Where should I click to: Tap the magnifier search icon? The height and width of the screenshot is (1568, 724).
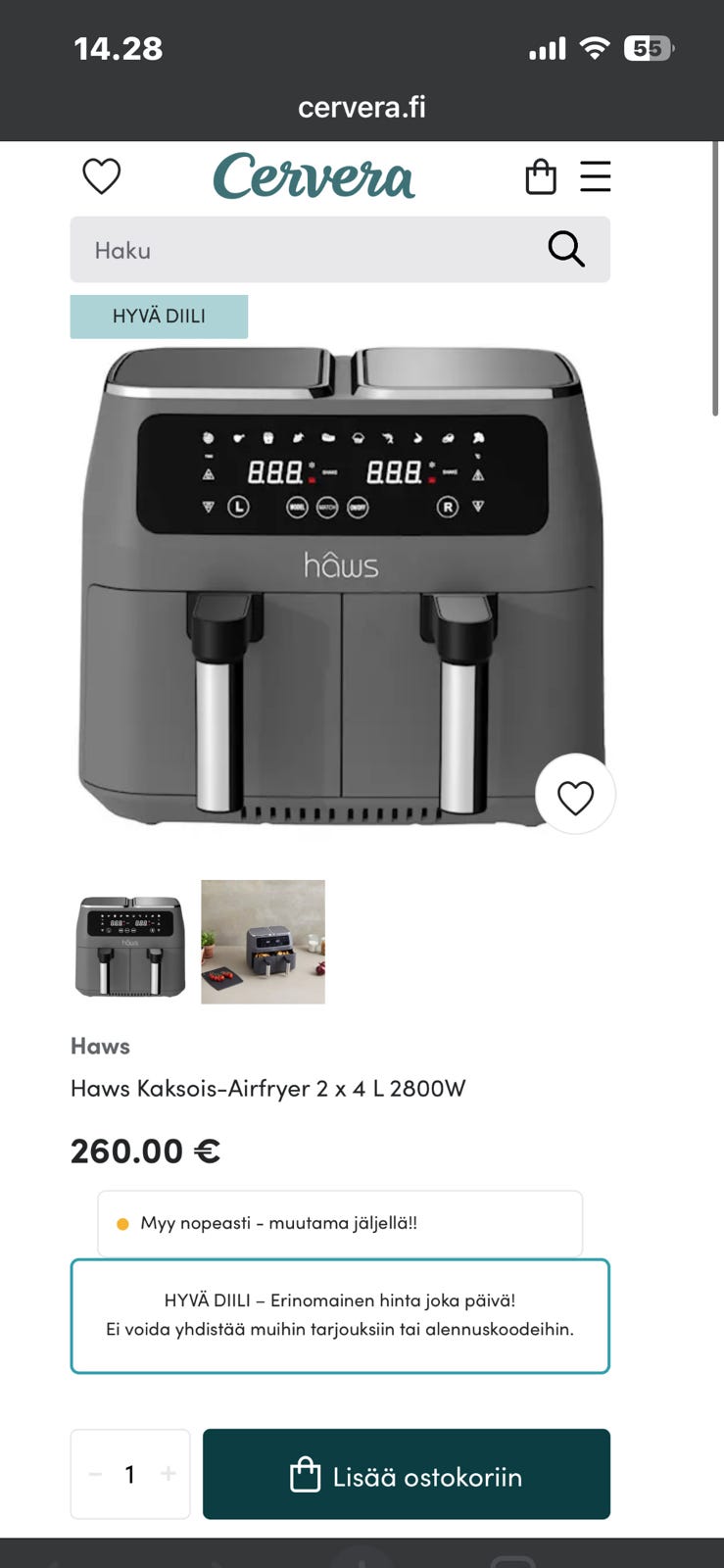click(x=566, y=250)
